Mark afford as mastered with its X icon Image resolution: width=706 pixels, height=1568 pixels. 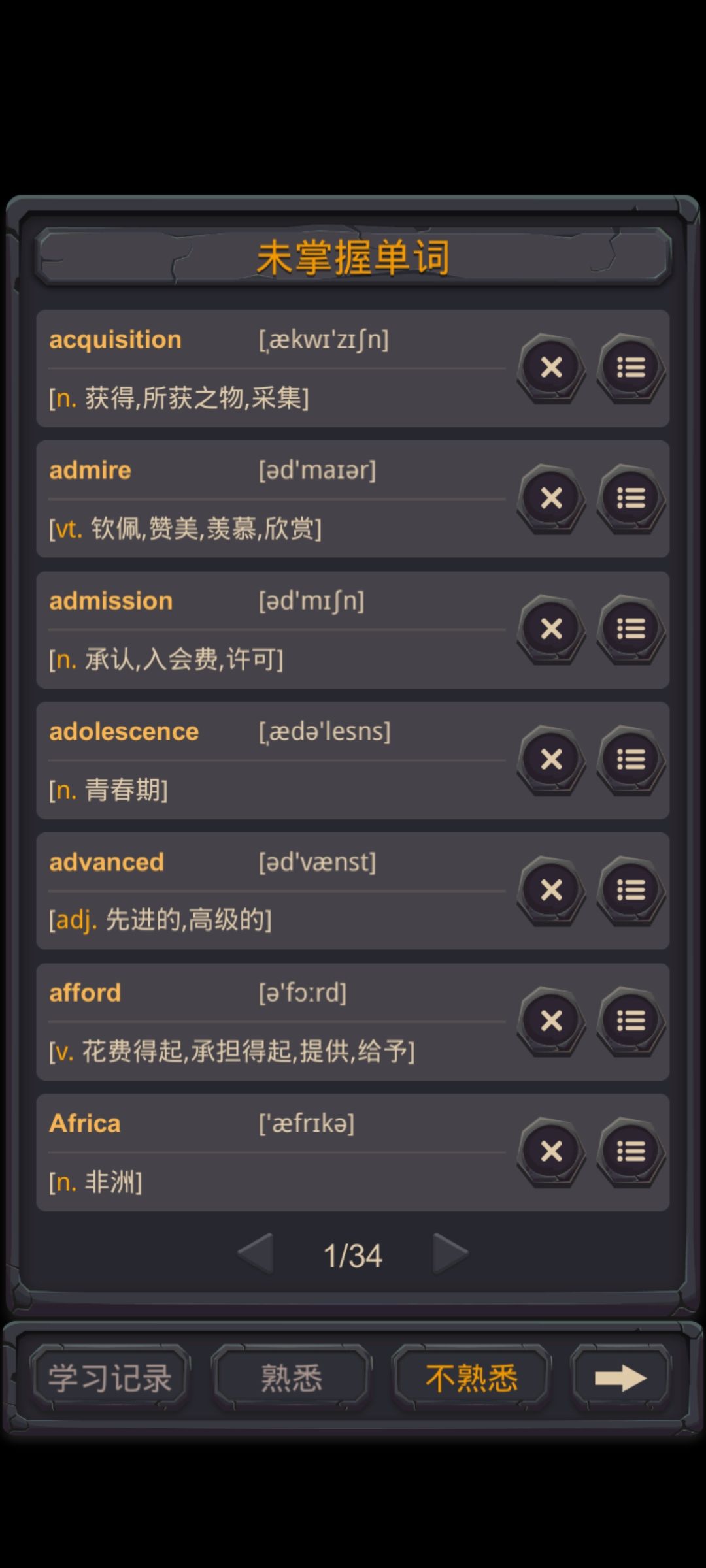coord(550,1021)
